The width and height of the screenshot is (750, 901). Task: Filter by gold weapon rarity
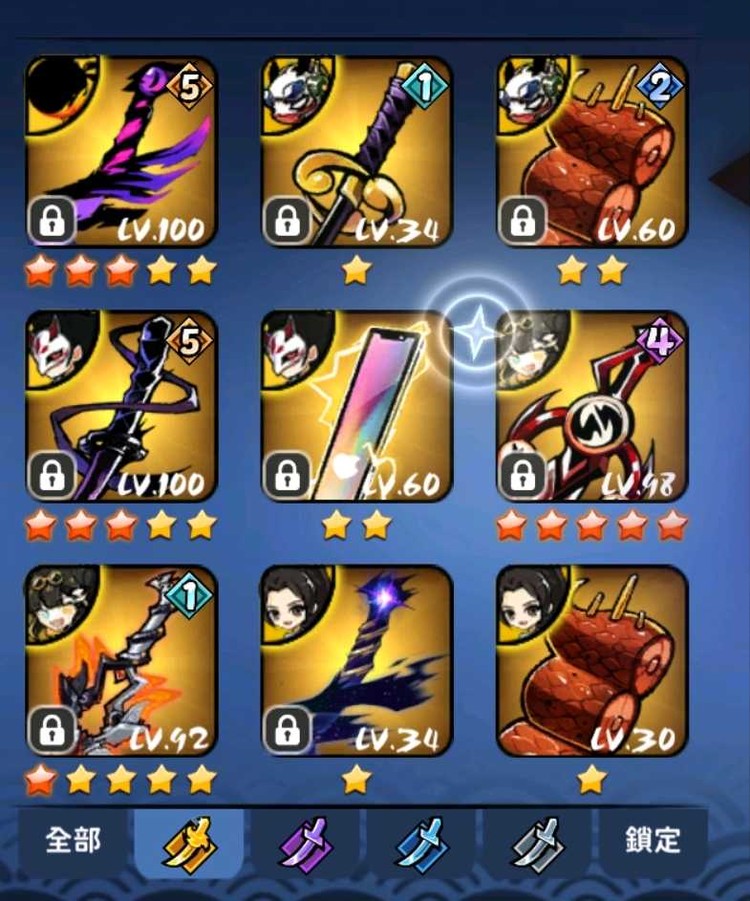click(x=189, y=841)
